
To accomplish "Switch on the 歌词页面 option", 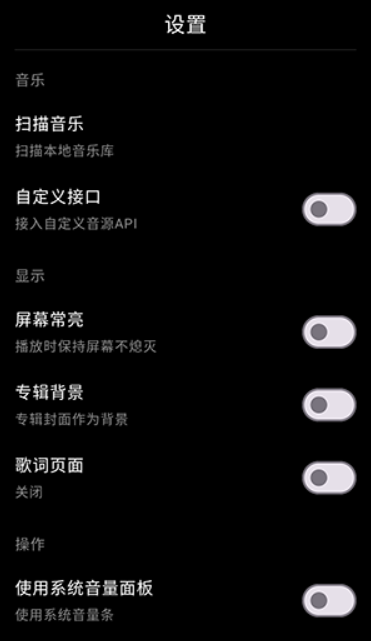I will point(329,477).
